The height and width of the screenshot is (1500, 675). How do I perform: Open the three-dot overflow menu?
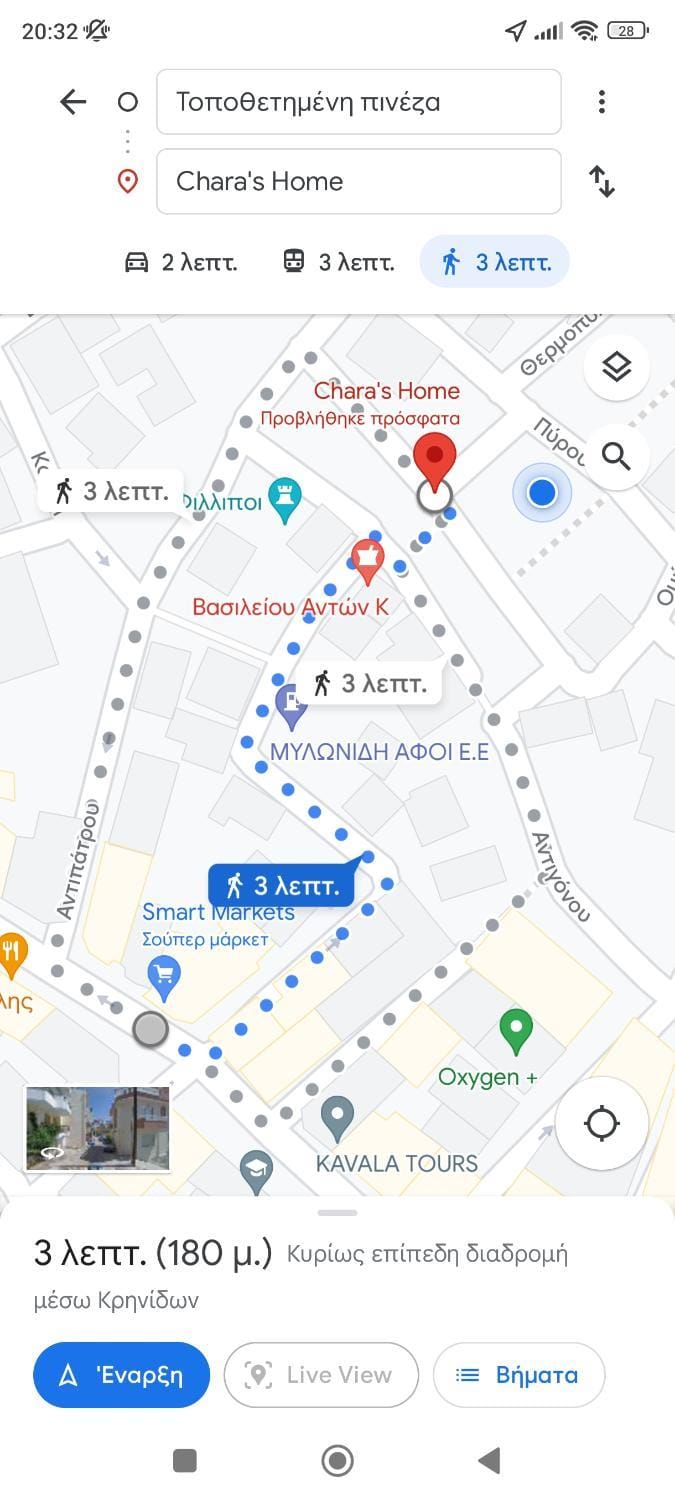601,102
